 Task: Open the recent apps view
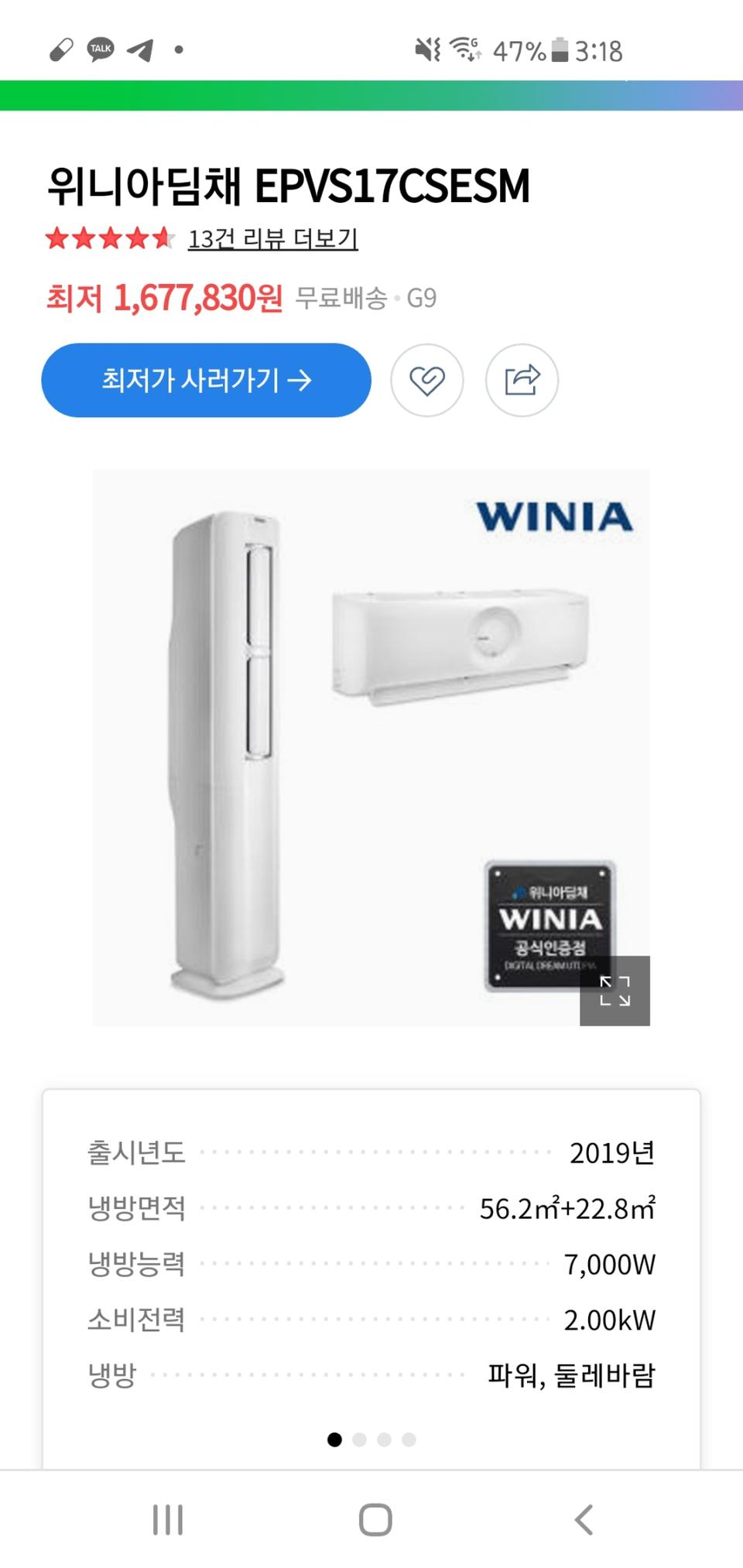pyautogui.click(x=168, y=1519)
